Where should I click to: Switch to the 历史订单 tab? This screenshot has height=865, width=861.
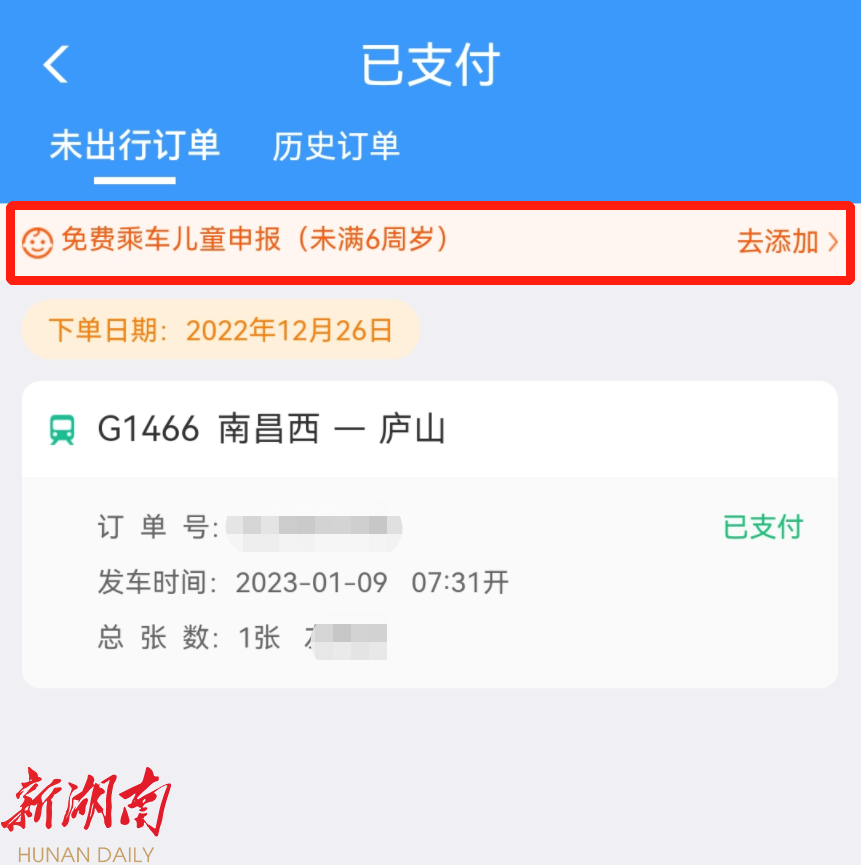(336, 146)
